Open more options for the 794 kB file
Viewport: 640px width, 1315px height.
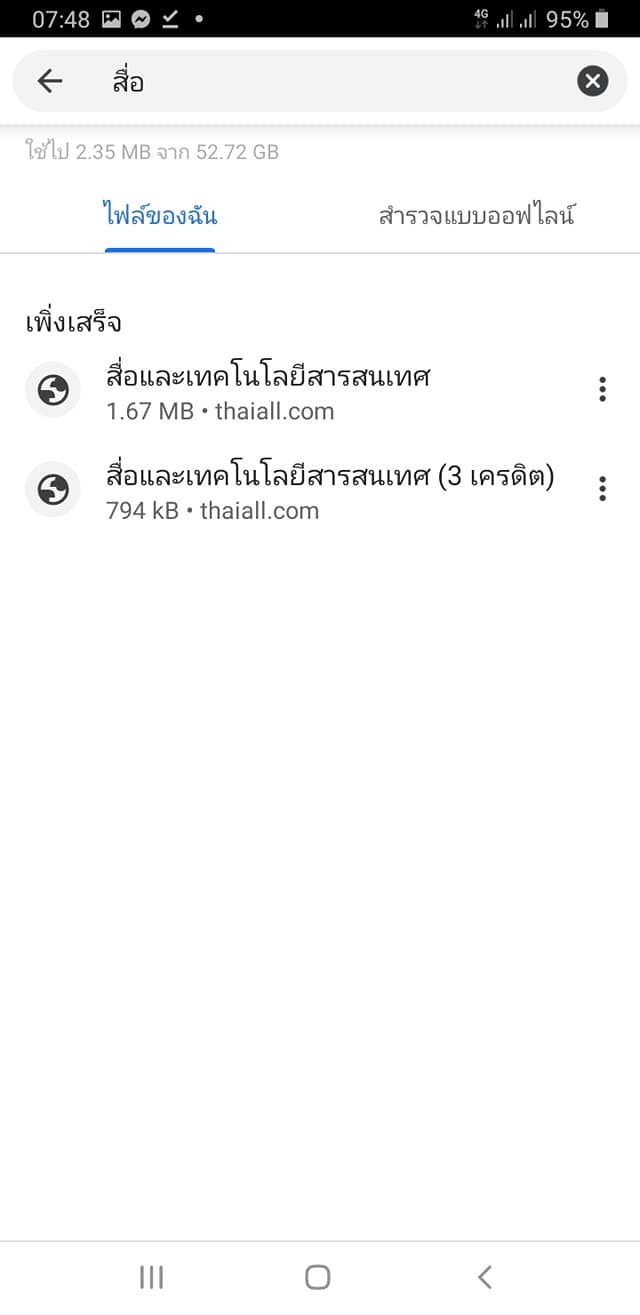pyautogui.click(x=601, y=489)
